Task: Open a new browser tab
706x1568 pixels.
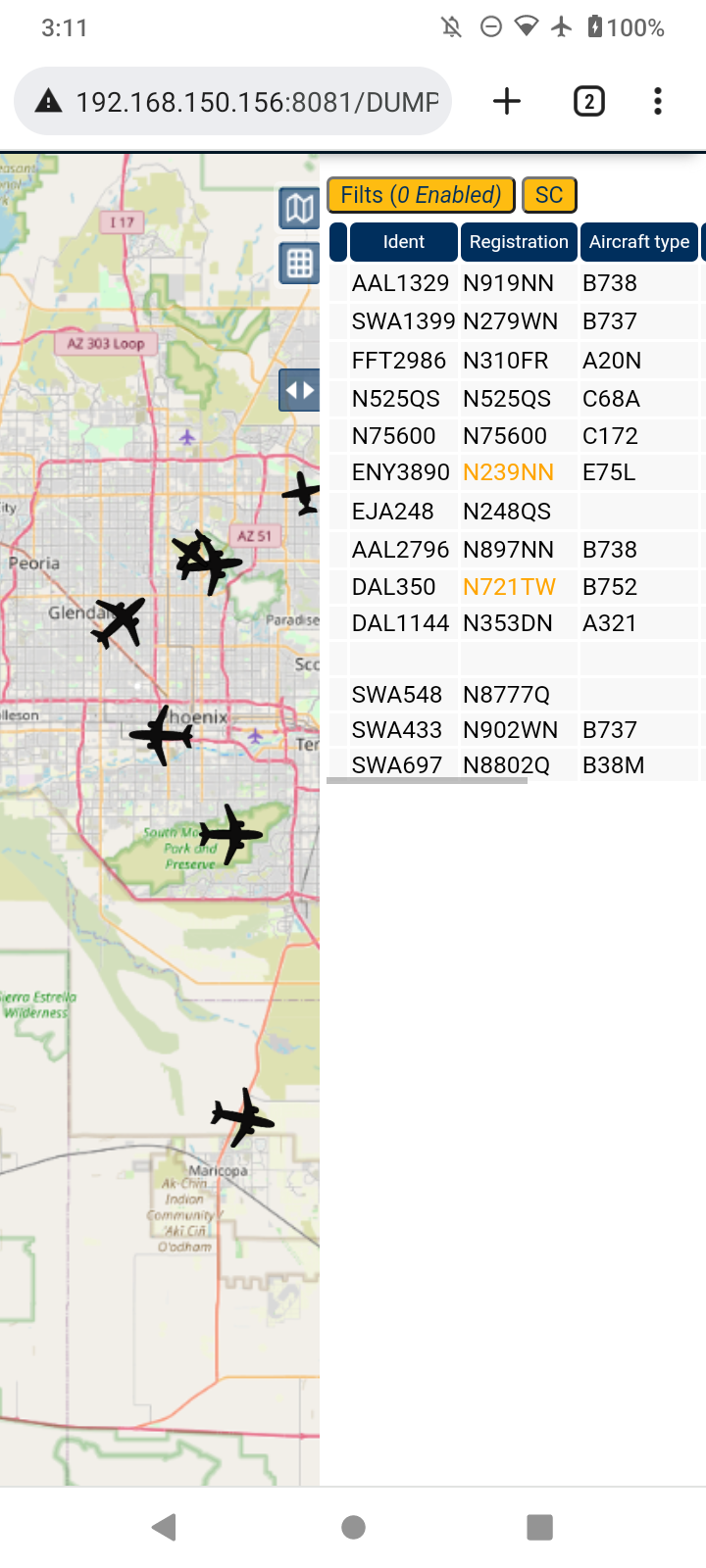Action: pos(506,101)
